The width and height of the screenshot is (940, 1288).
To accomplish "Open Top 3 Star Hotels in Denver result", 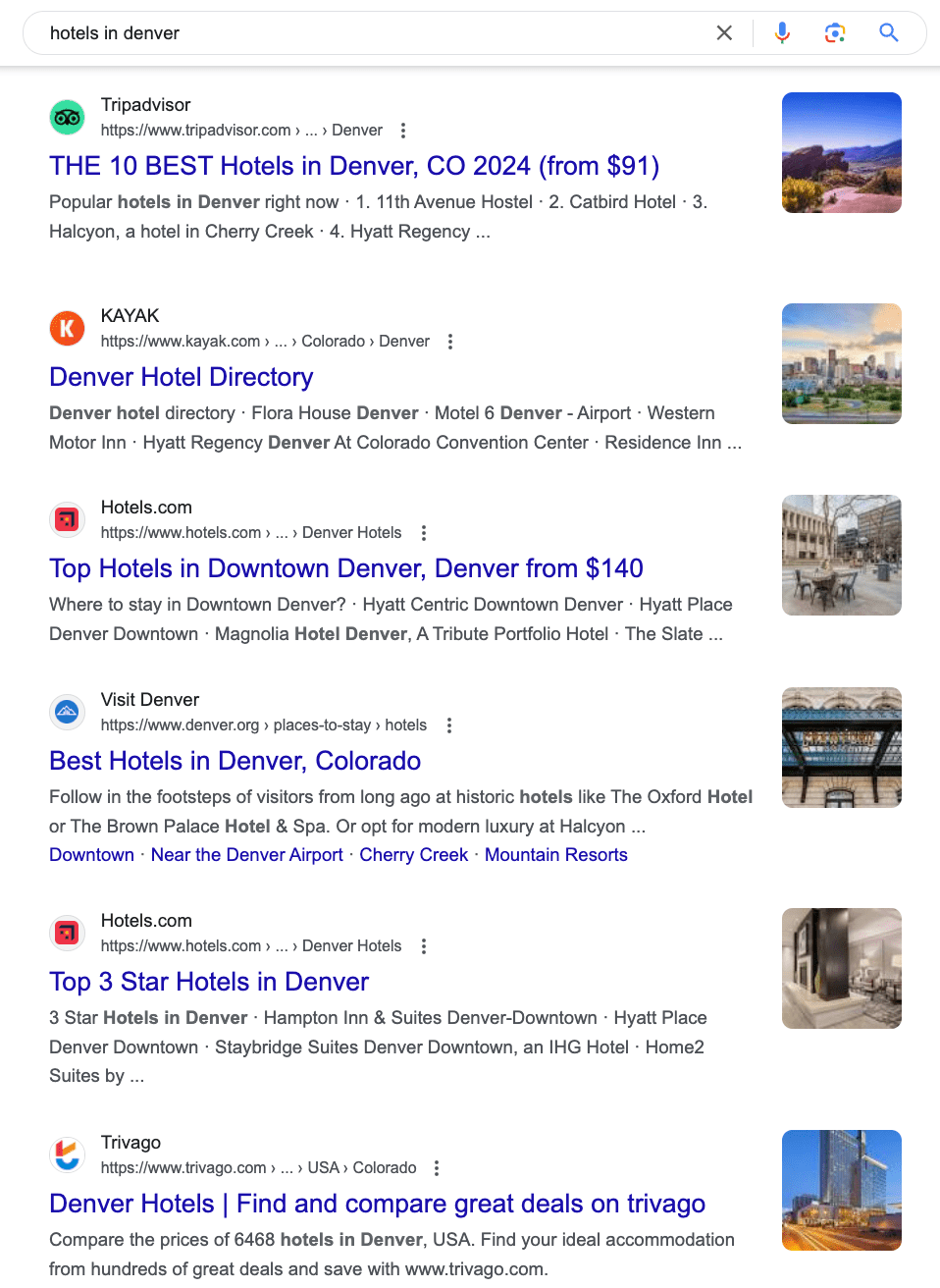I will [x=209, y=982].
